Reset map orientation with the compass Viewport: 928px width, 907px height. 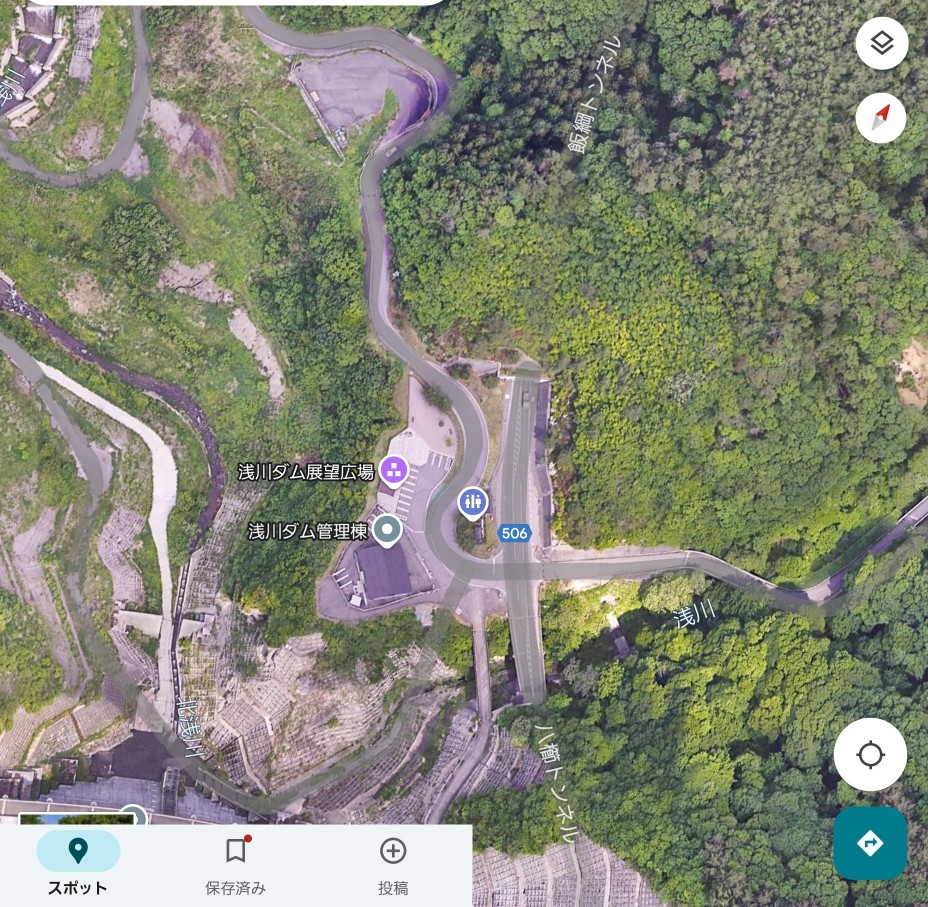click(x=881, y=118)
